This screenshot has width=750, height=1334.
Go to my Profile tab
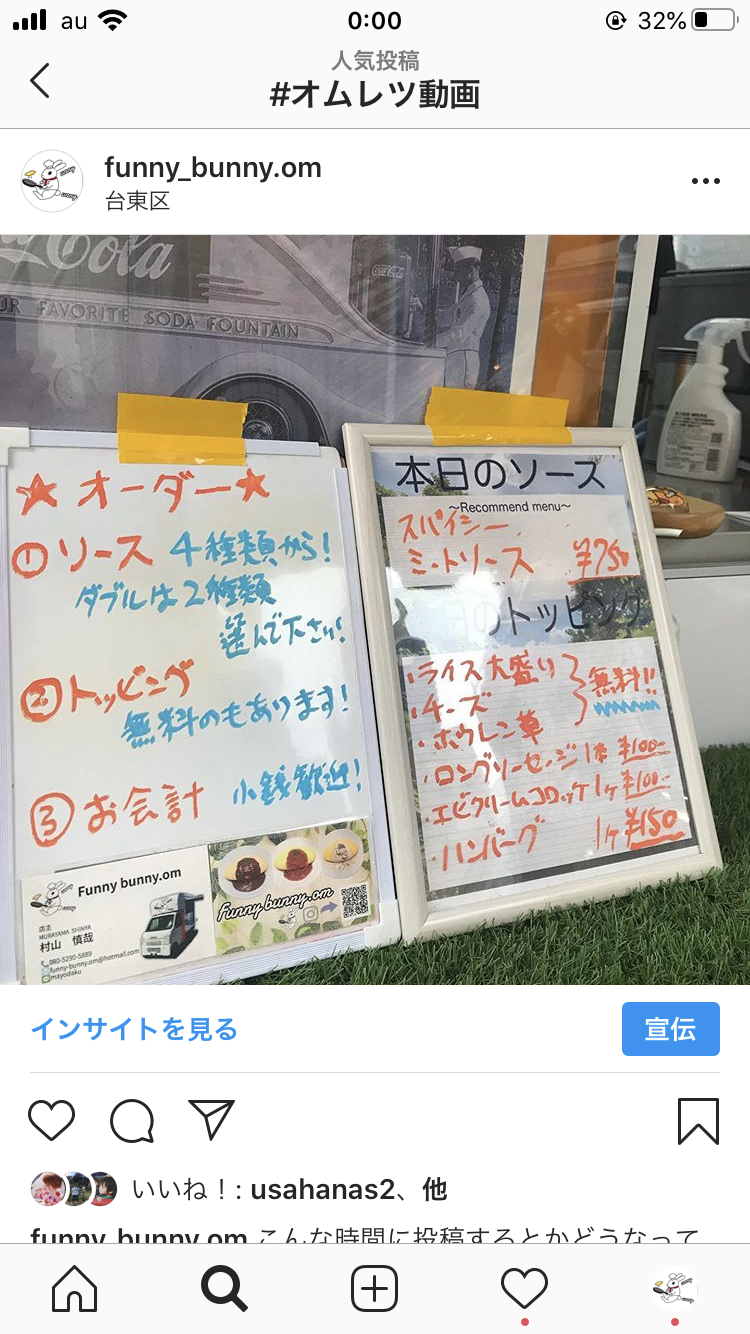(674, 1289)
